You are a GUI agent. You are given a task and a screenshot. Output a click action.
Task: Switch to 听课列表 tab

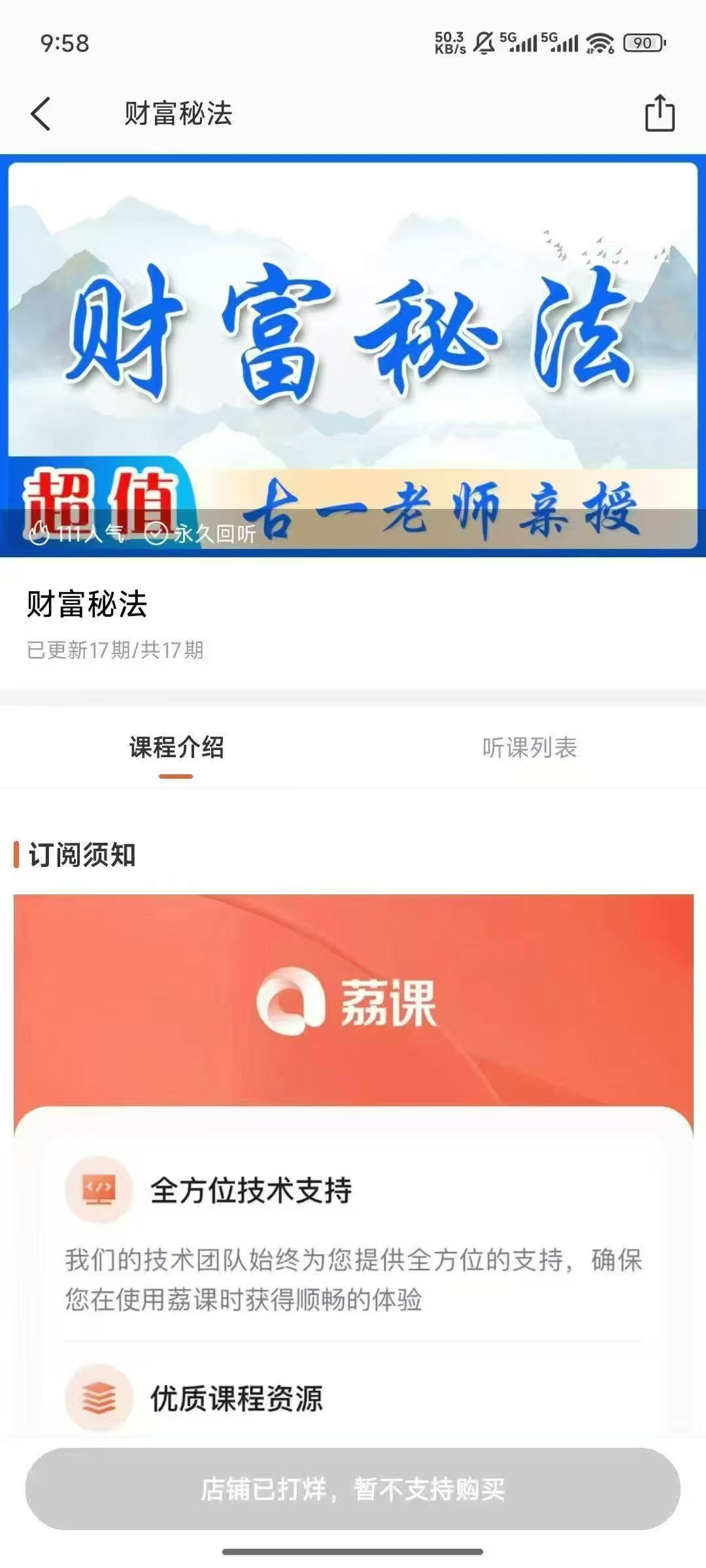529,748
